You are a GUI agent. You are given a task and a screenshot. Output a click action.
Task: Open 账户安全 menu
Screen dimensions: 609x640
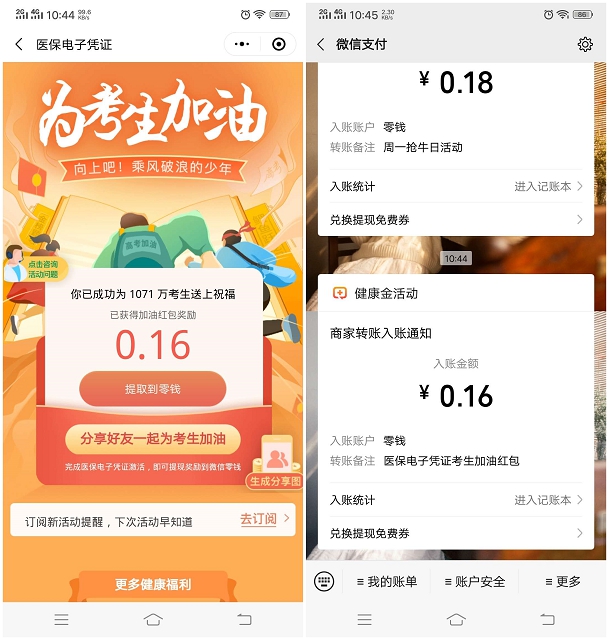[x=474, y=582]
